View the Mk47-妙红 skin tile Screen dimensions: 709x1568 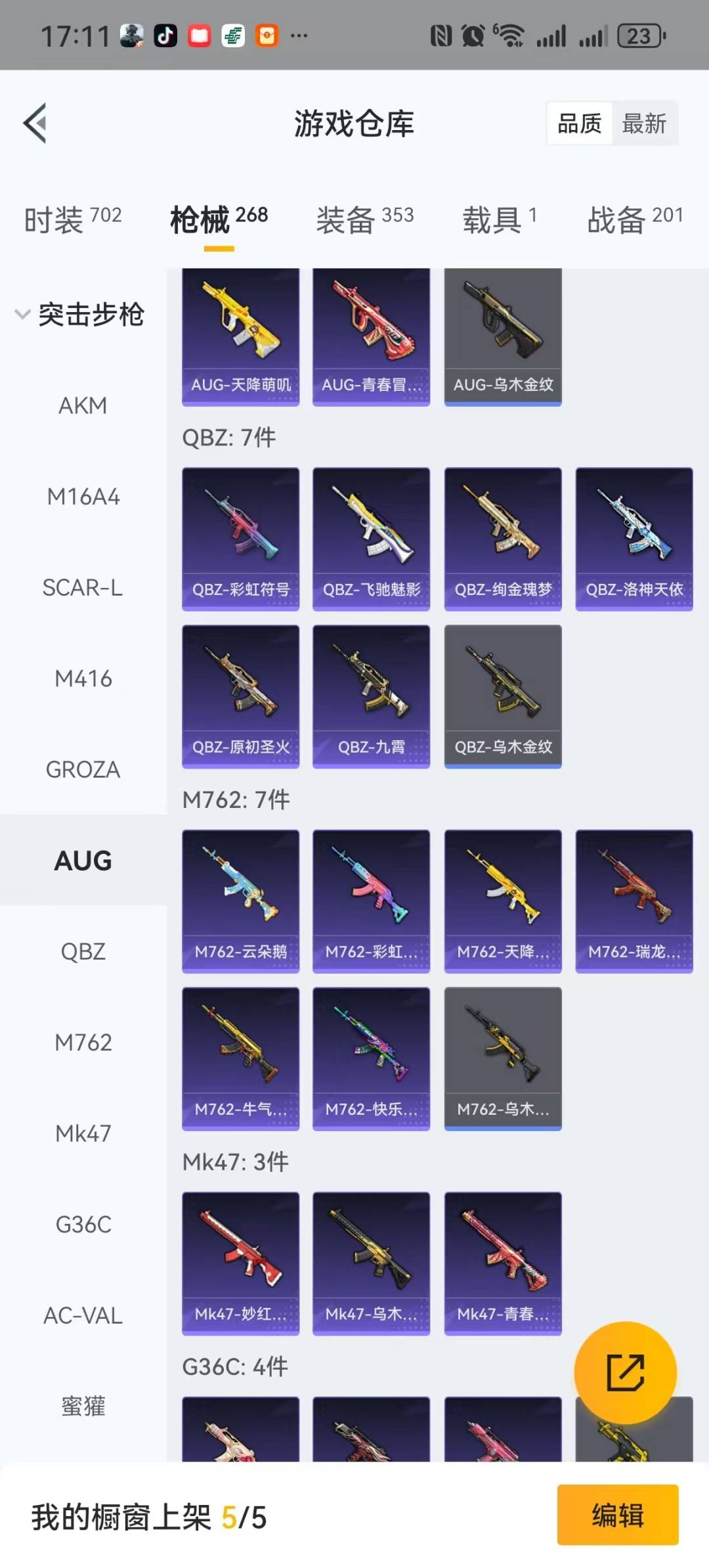click(240, 1263)
